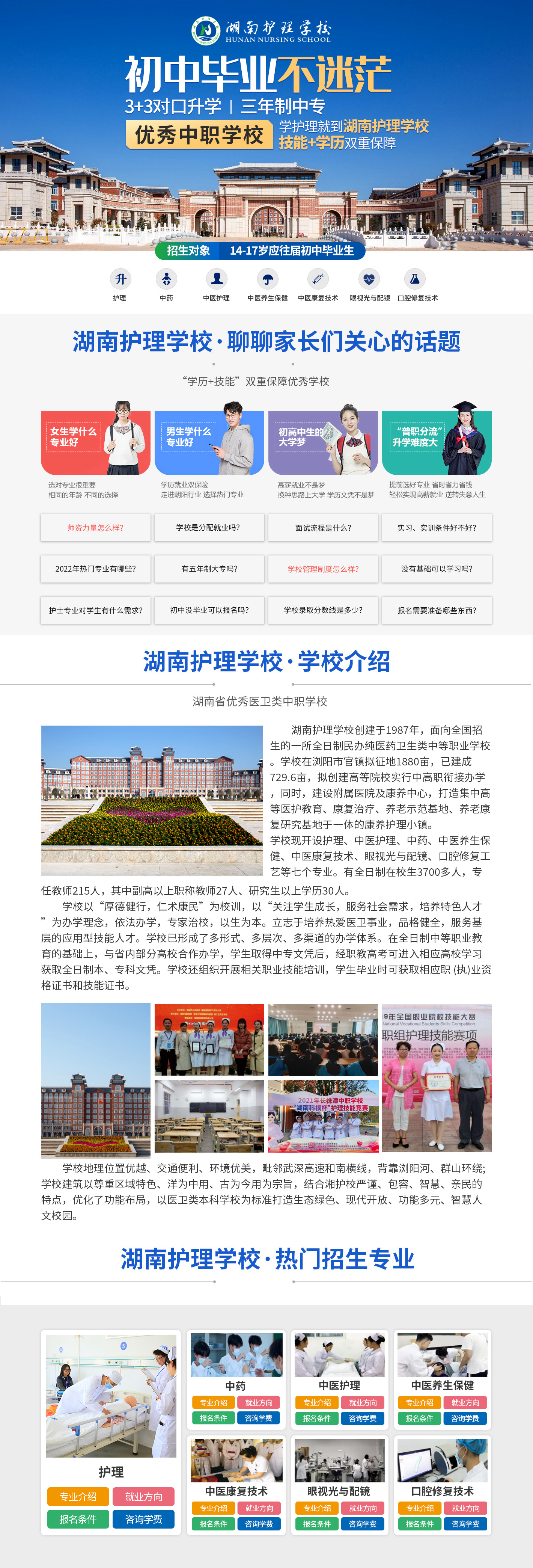This screenshot has width=533, height=1568.
Task: Tap 就业方向 under 口腔修复技术
Action: (x=465, y=1508)
